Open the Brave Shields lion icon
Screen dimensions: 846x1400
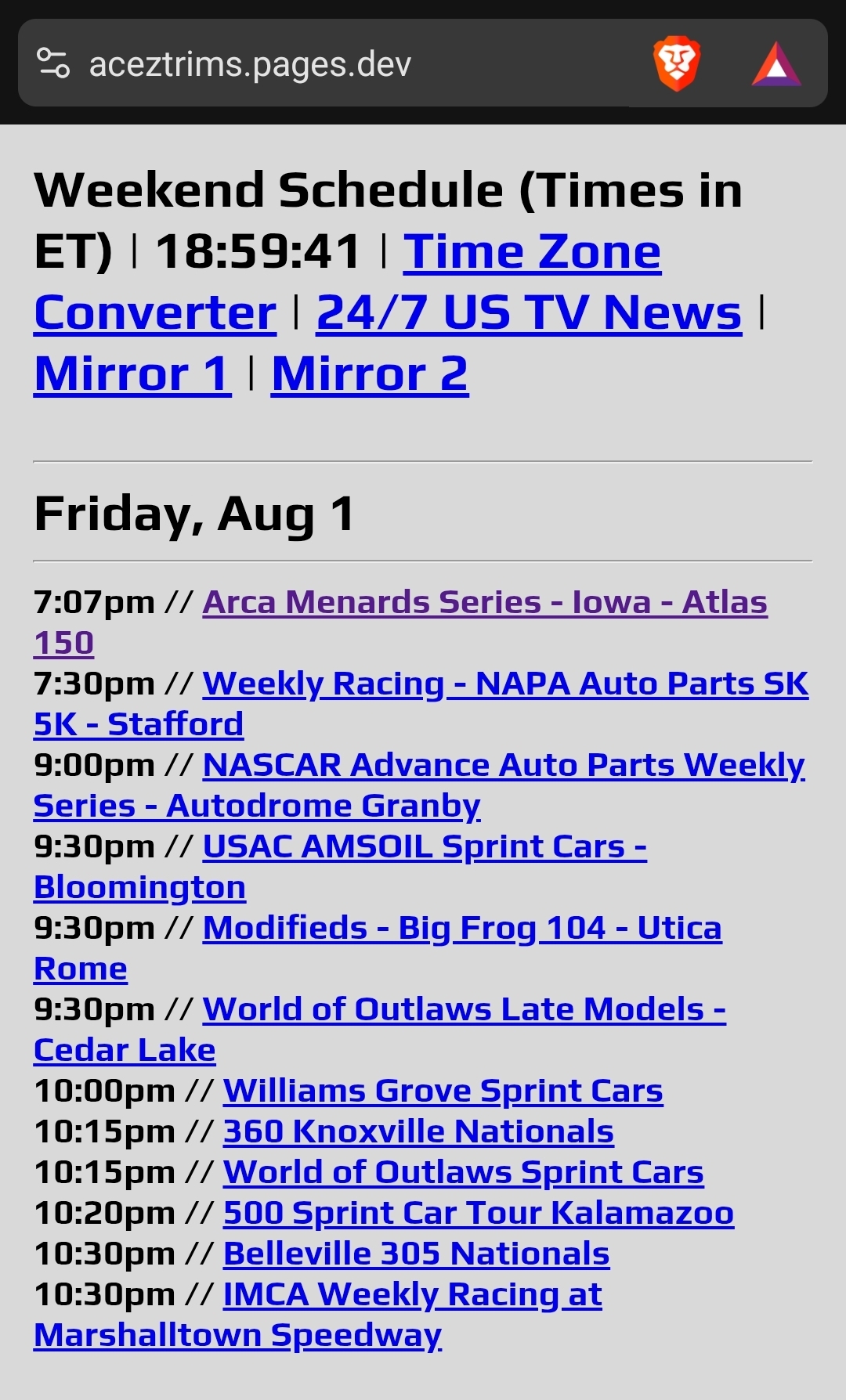click(676, 63)
